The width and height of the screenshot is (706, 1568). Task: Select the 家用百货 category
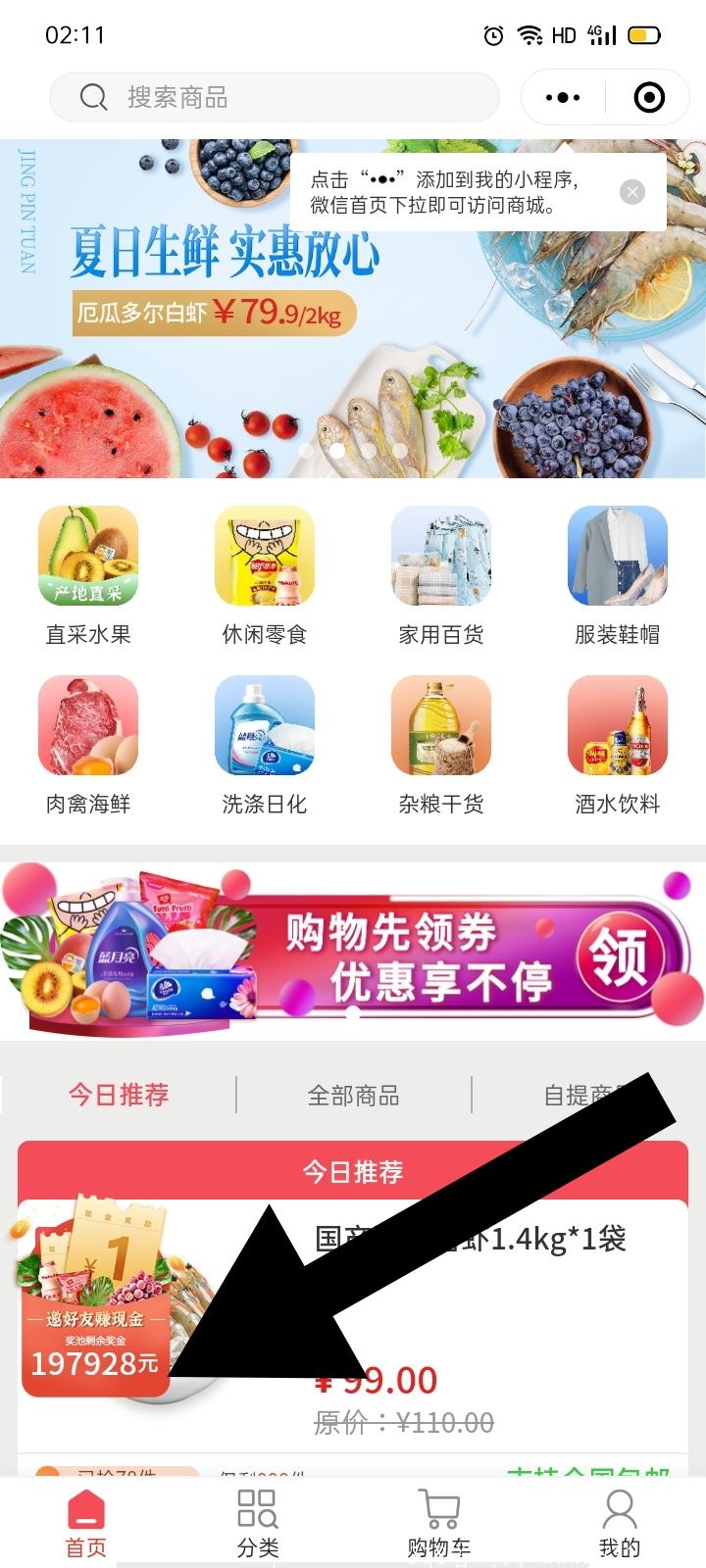(441, 576)
